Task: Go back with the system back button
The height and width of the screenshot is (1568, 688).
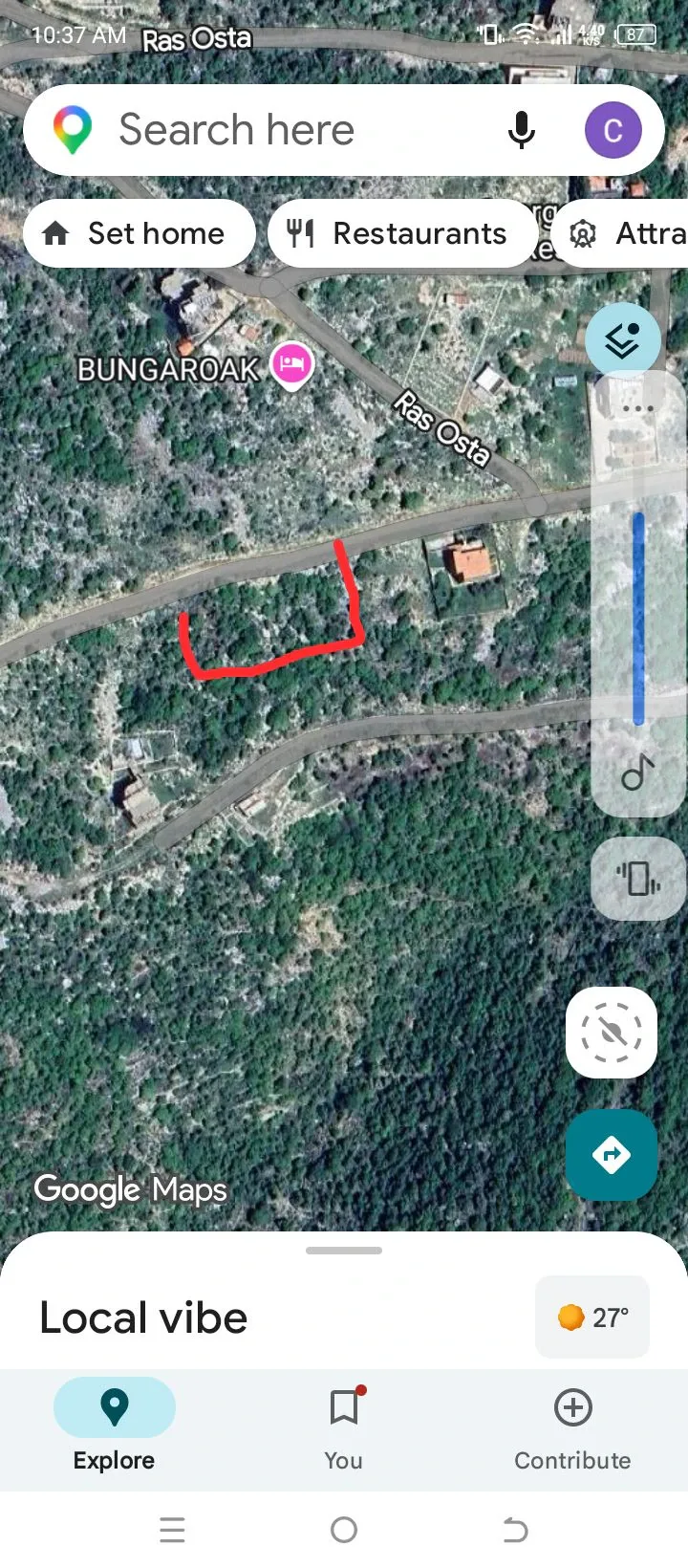Action: click(x=515, y=1530)
